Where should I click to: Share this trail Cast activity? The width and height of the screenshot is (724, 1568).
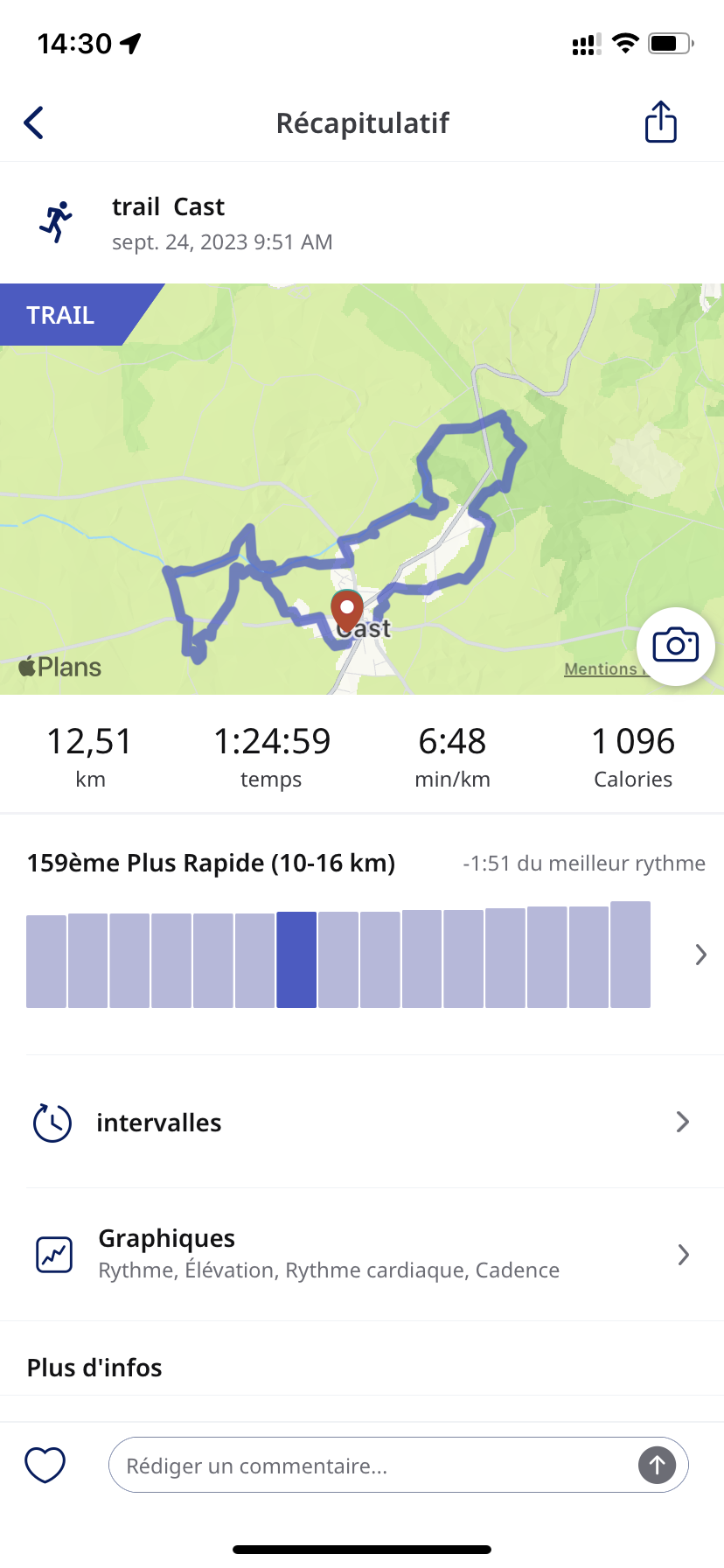[660, 121]
